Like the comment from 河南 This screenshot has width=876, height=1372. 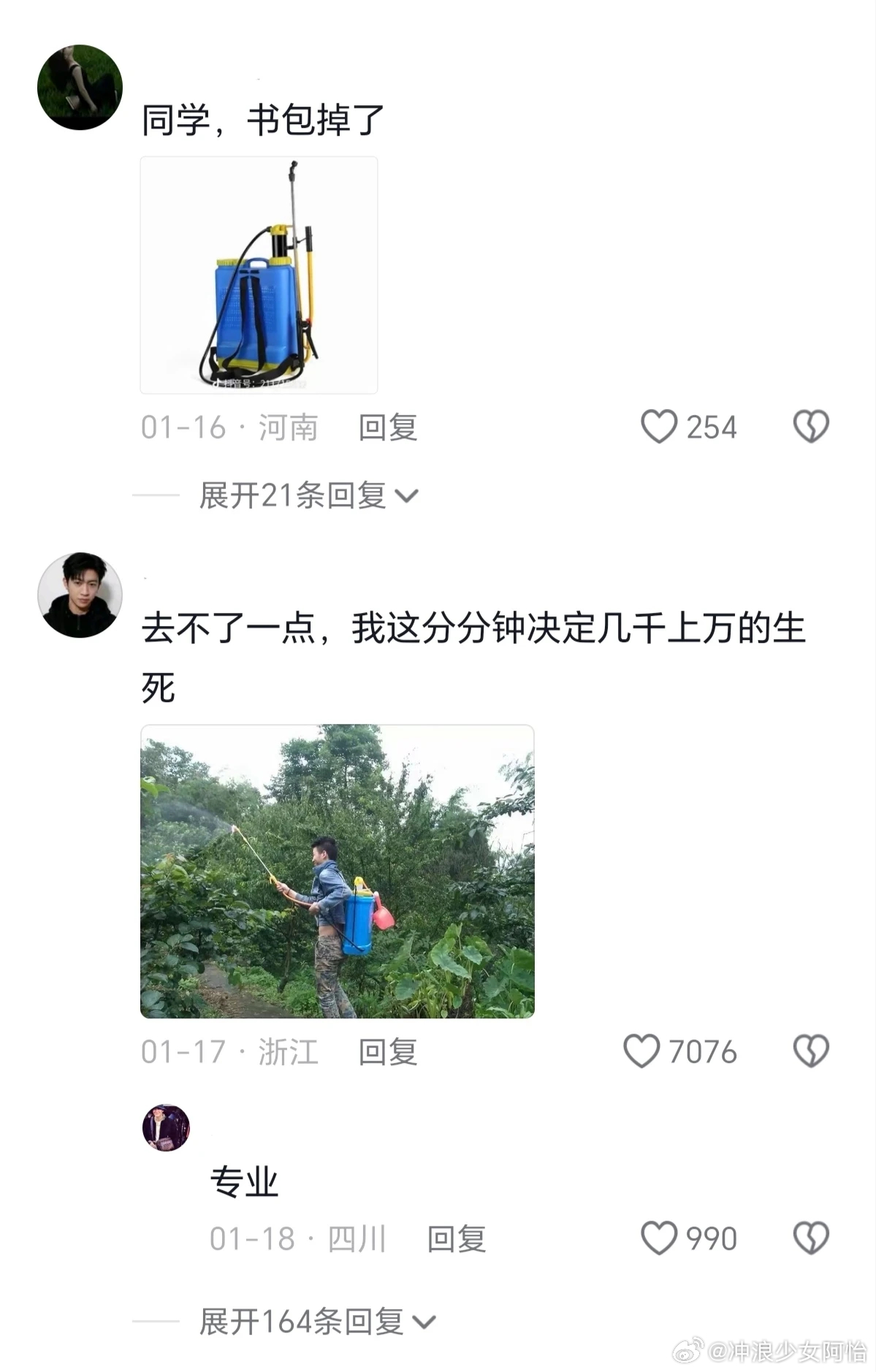coord(659,427)
